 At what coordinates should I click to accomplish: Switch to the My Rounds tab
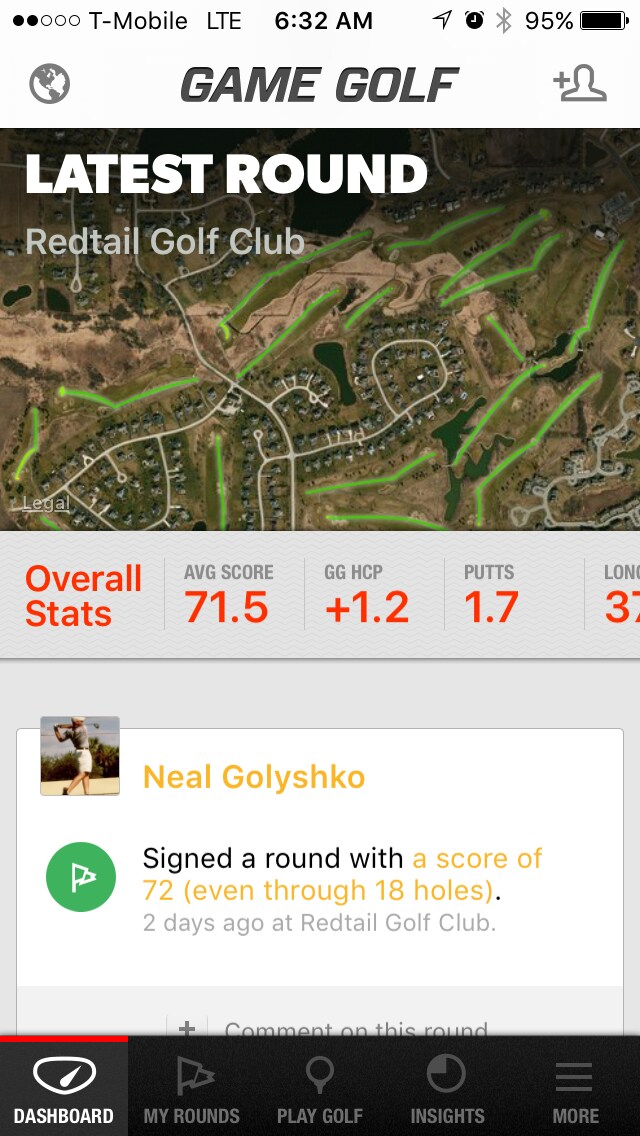pos(192,1091)
